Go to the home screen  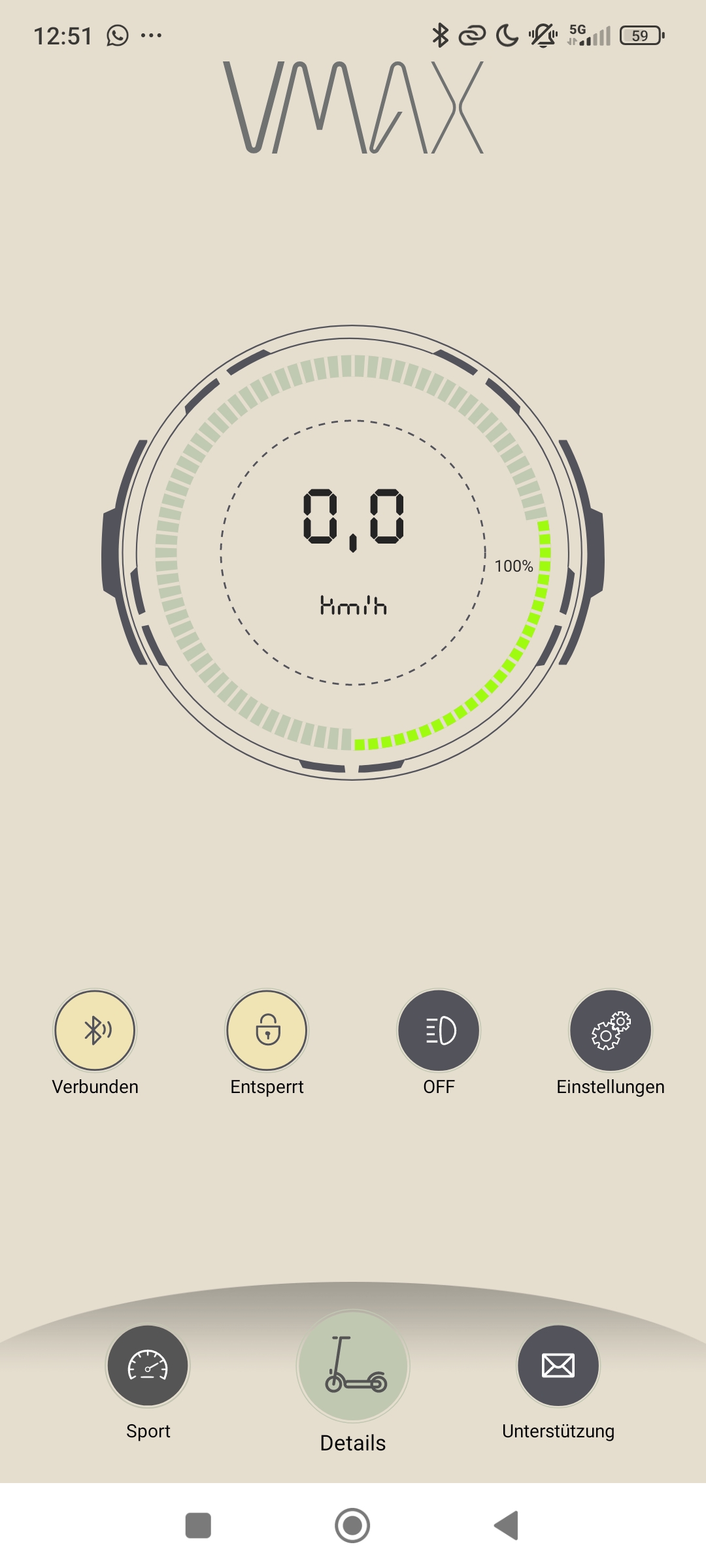(352, 1526)
